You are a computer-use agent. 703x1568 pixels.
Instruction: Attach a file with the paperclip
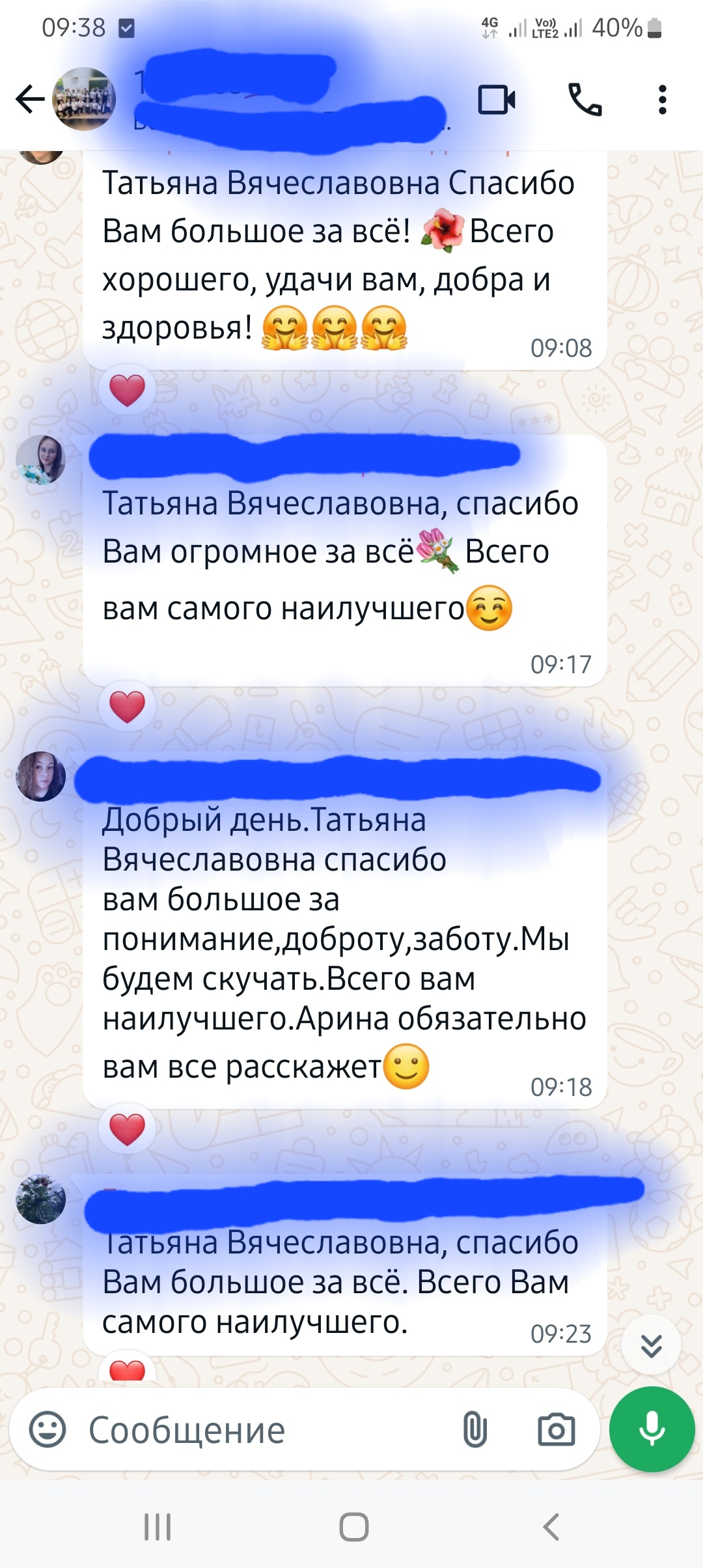pos(475,1430)
